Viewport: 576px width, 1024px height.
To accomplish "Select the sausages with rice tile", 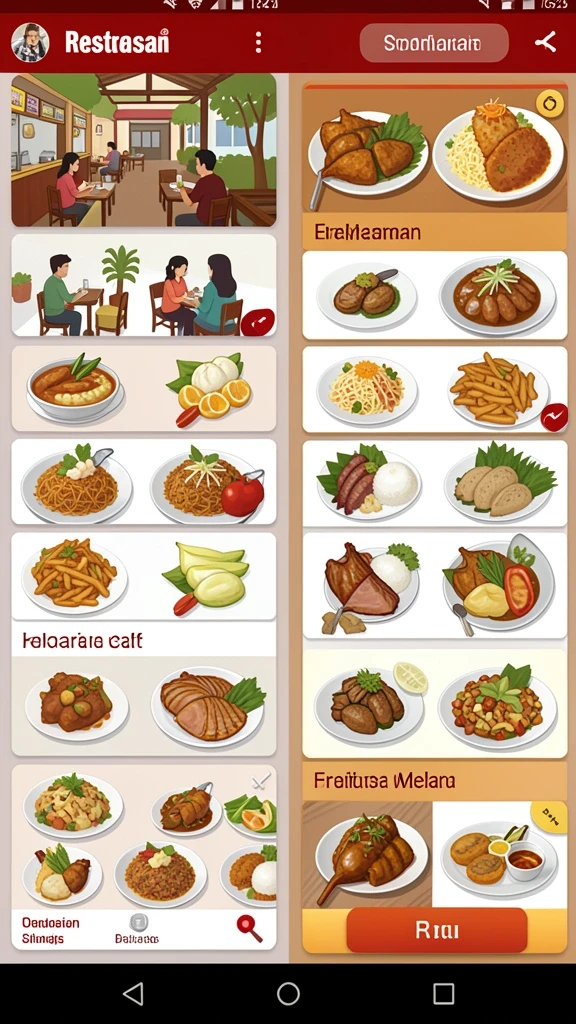I will click(435, 483).
